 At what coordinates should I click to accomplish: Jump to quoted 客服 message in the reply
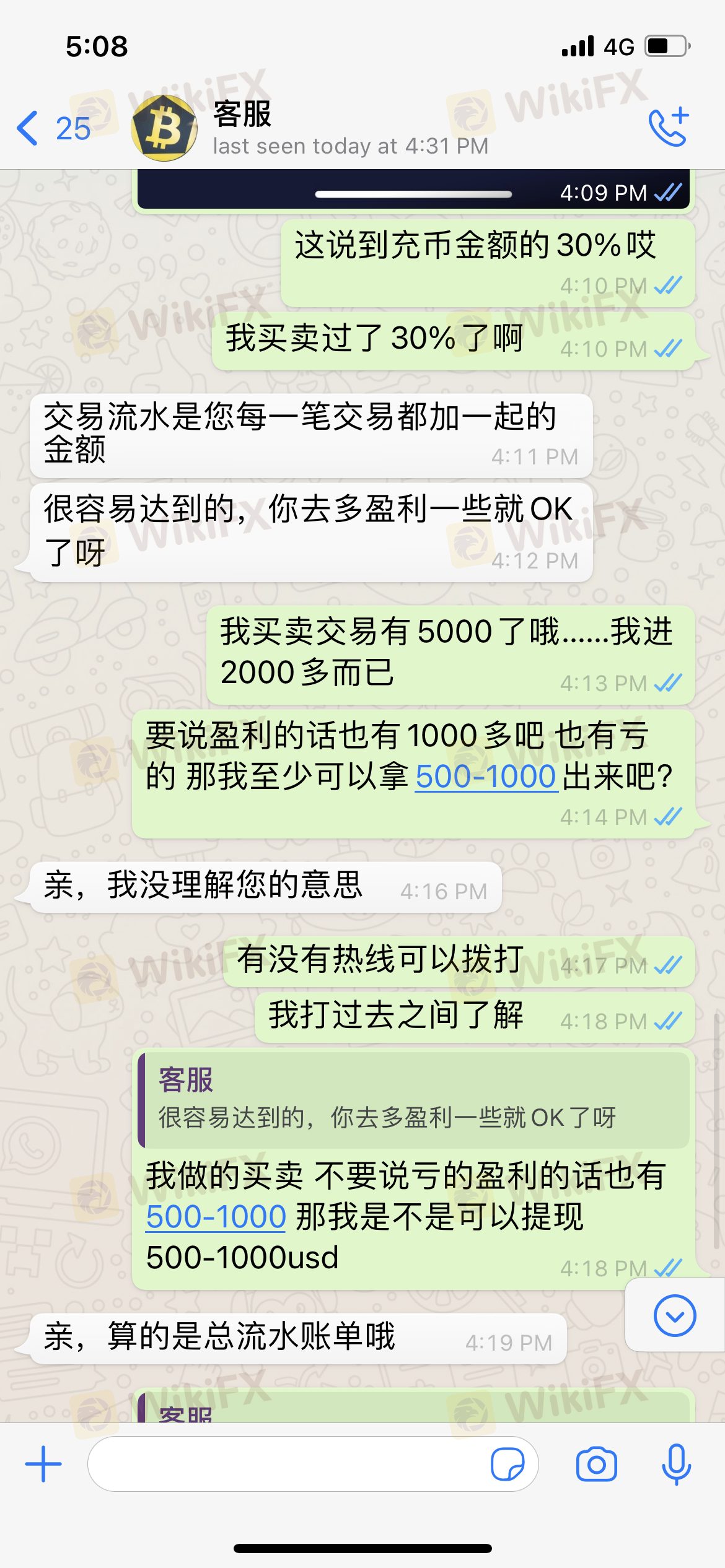point(413,1099)
